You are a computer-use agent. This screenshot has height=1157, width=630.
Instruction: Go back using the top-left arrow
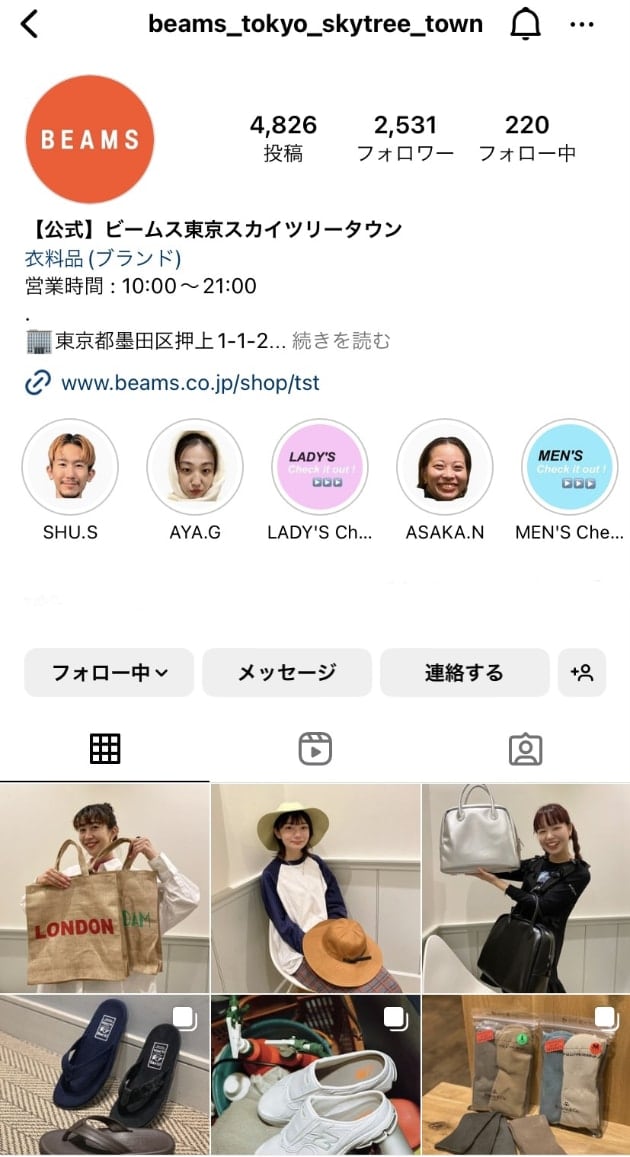pos(30,24)
